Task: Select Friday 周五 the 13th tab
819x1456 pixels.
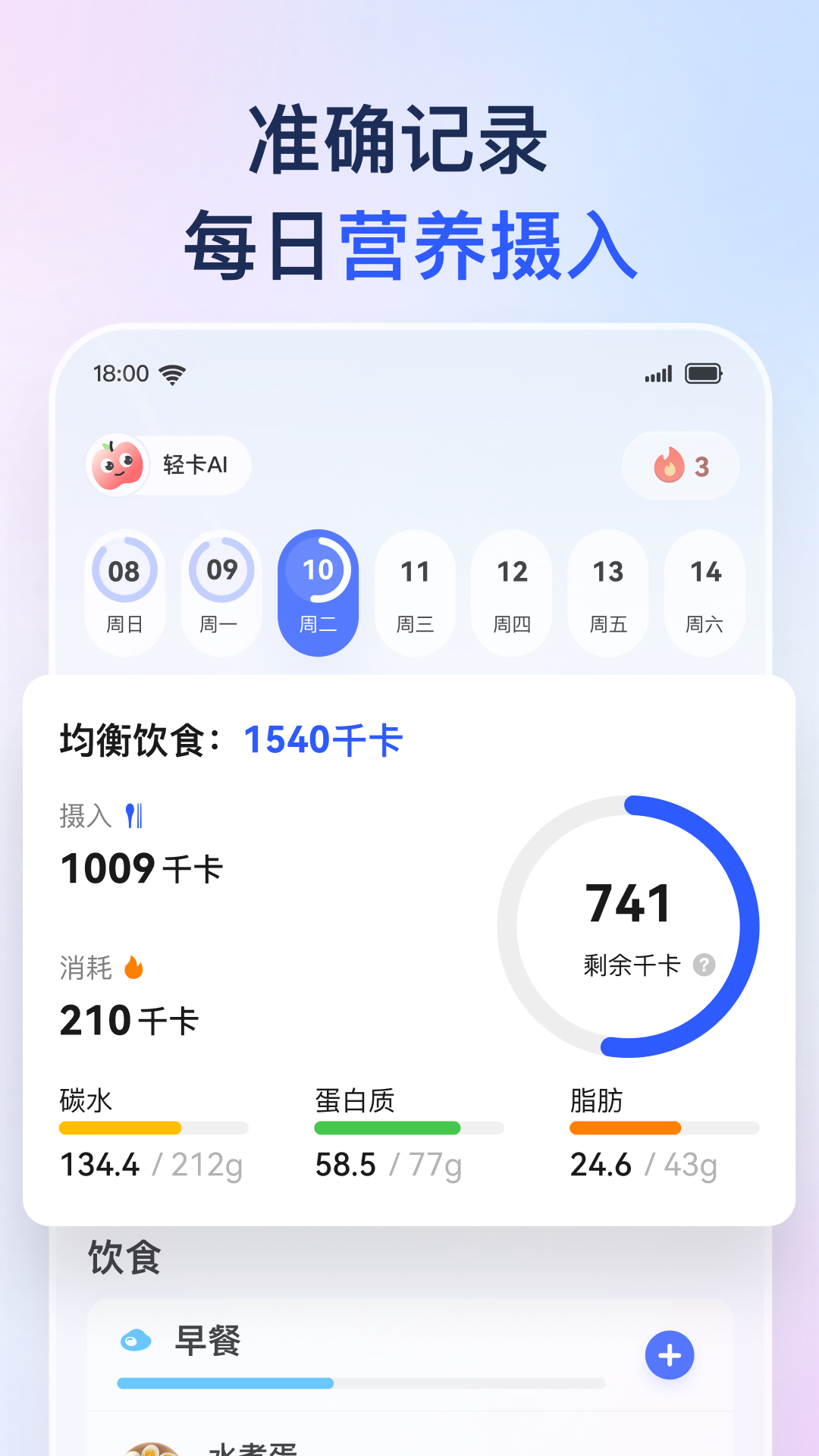Action: pos(607,591)
